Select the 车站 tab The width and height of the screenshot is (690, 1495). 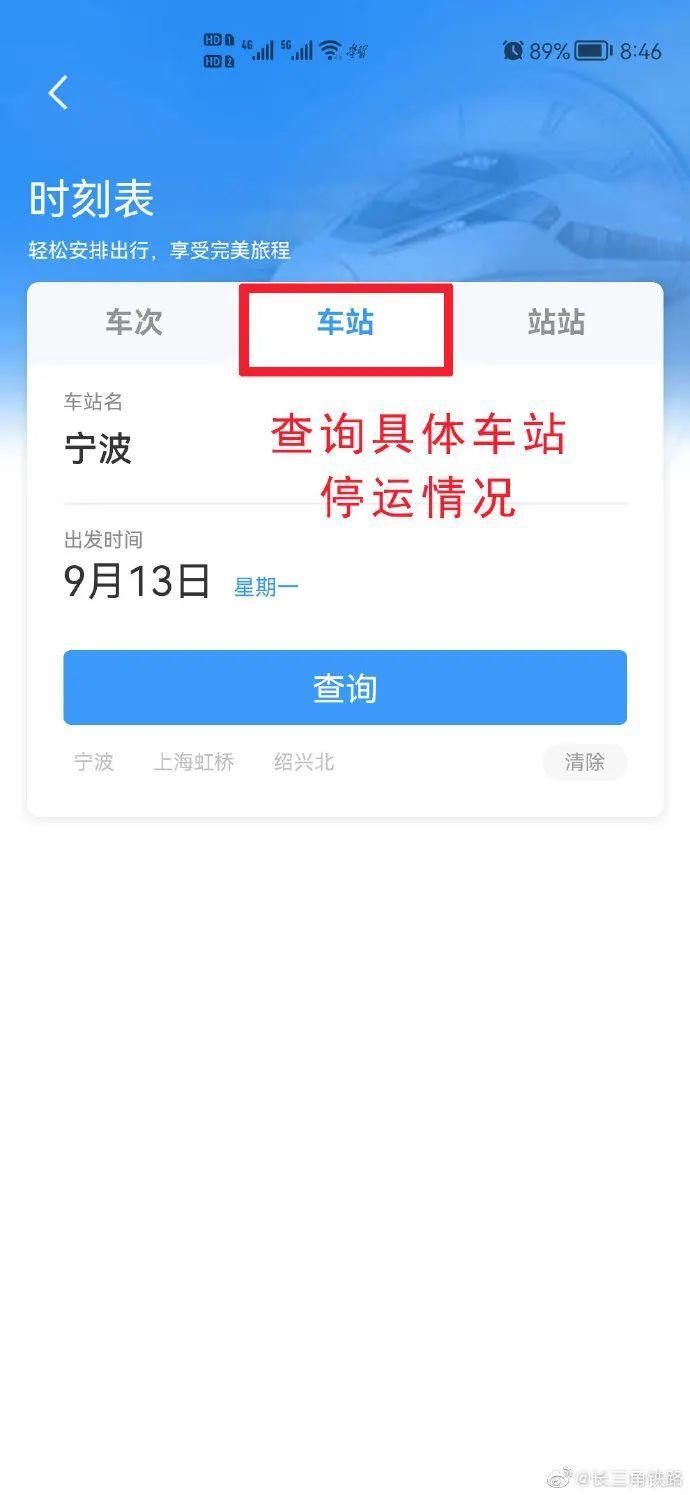(345, 323)
